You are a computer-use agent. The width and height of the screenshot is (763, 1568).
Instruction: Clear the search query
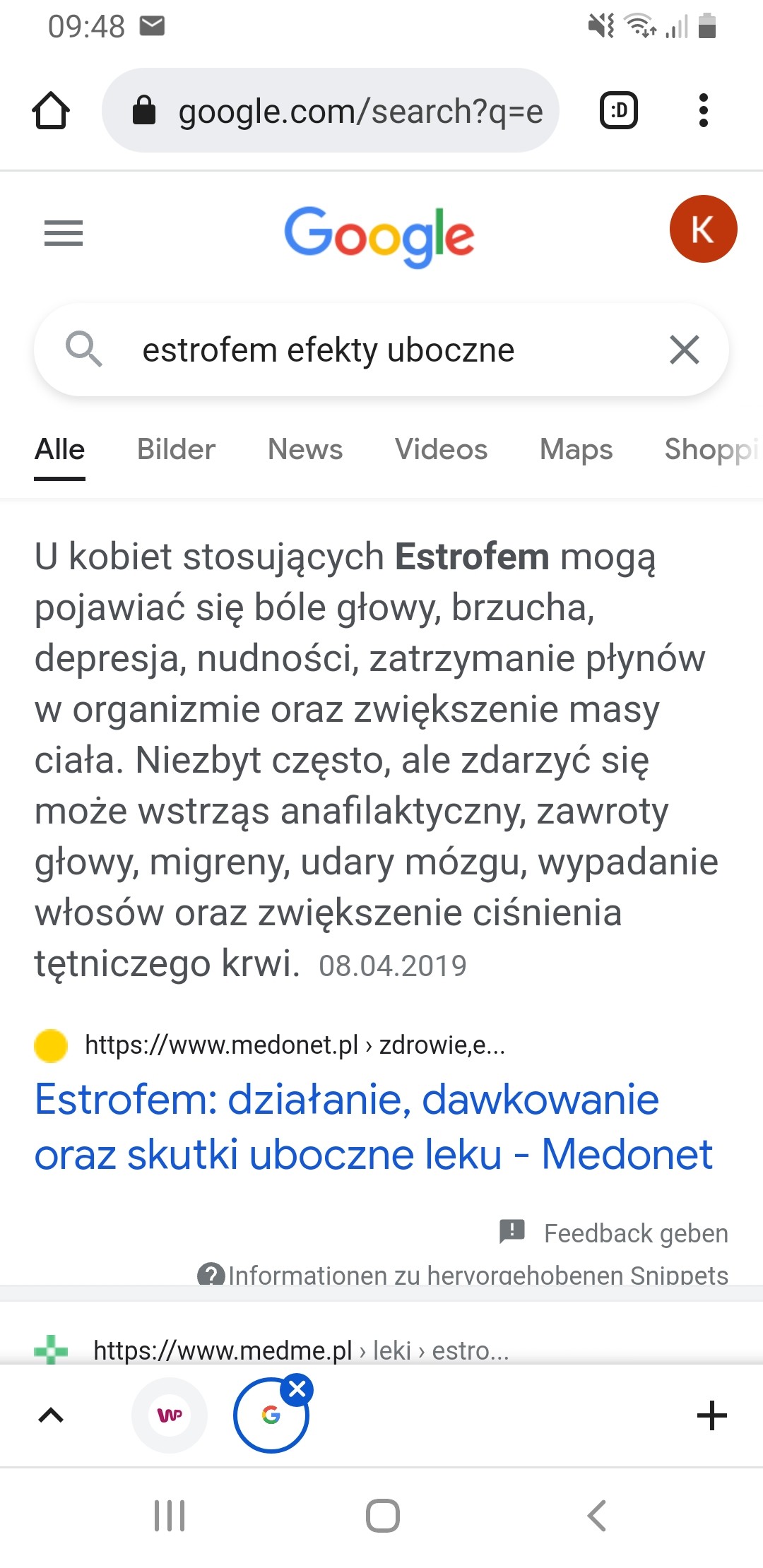(684, 350)
